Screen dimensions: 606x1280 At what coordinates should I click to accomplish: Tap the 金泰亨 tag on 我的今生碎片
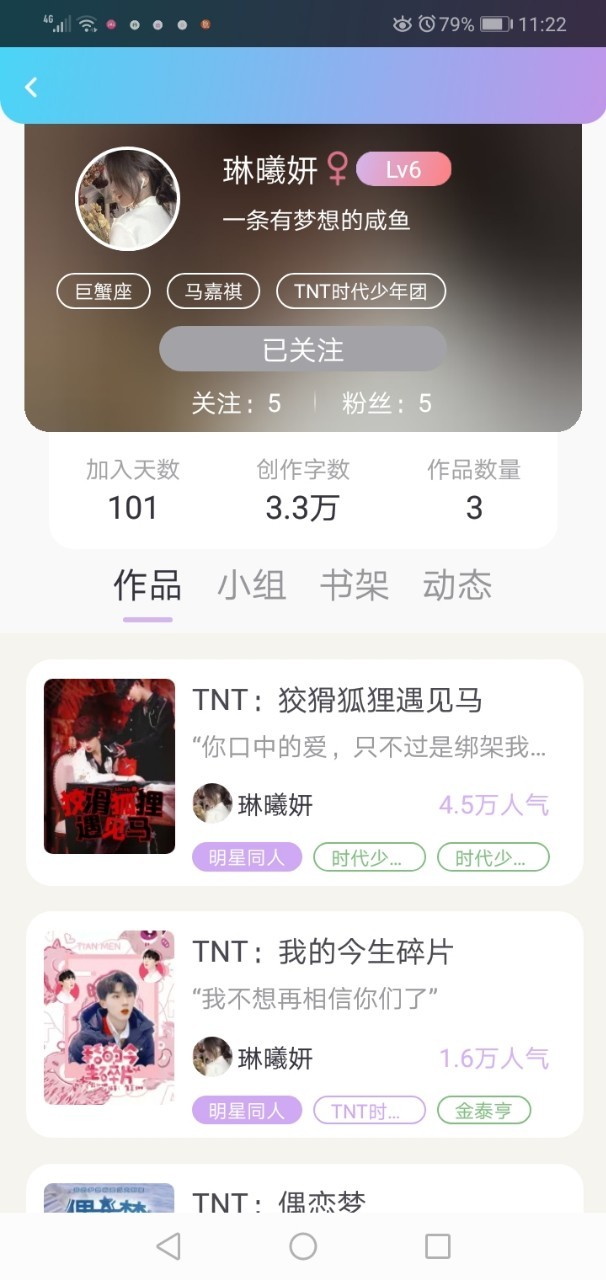(x=484, y=1110)
